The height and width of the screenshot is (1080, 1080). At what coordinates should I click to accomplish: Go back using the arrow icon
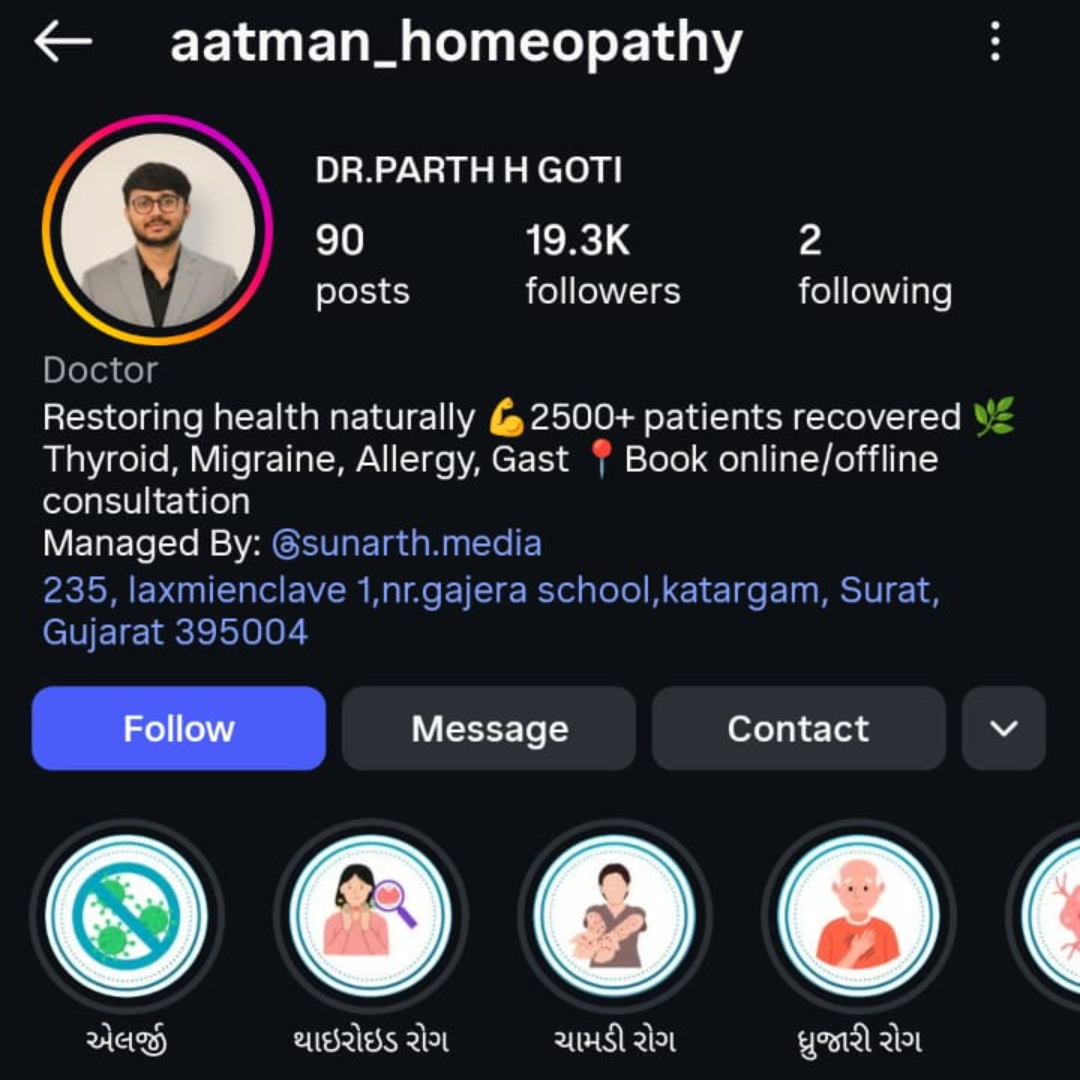(62, 42)
